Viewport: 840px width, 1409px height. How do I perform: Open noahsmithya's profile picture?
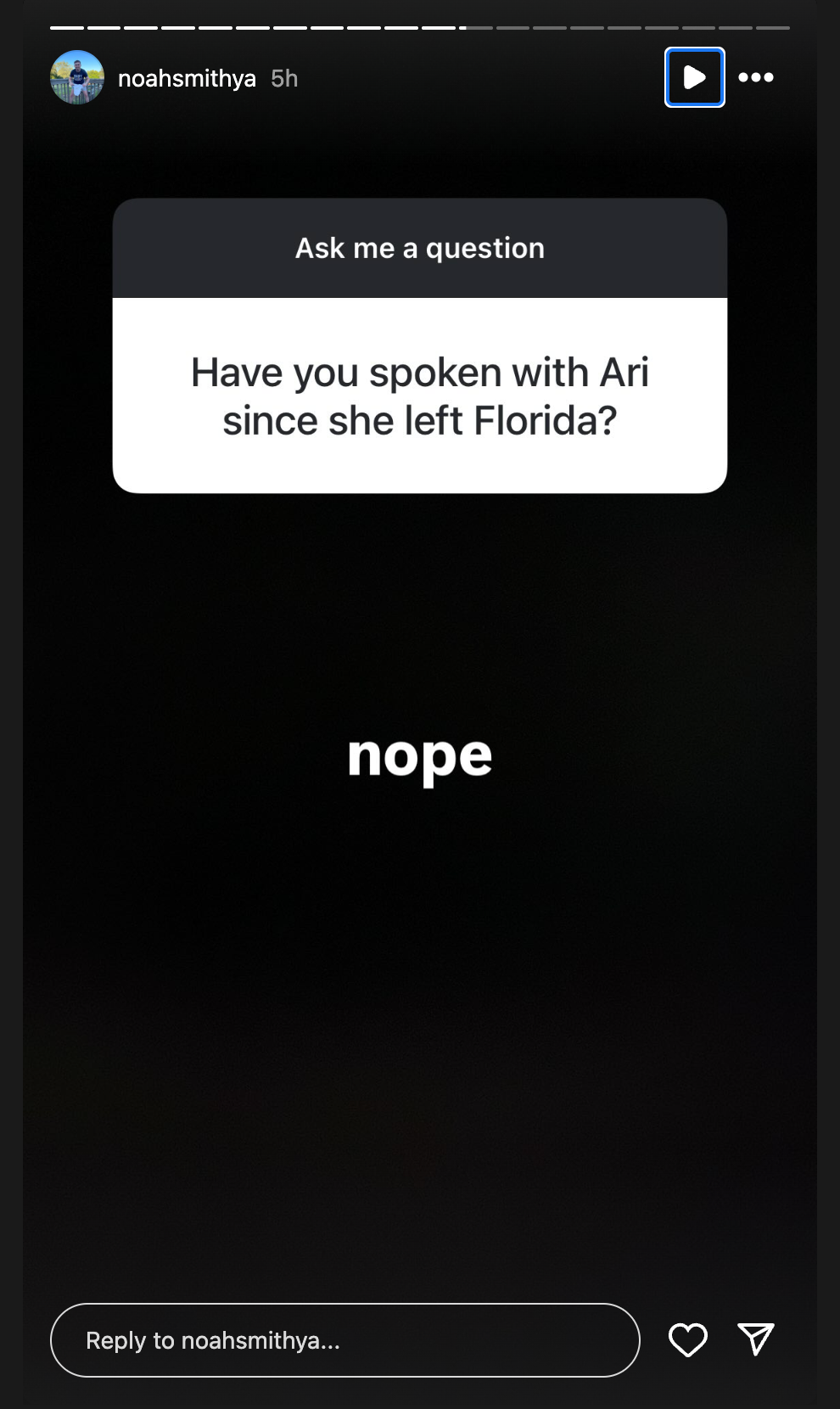[x=77, y=77]
